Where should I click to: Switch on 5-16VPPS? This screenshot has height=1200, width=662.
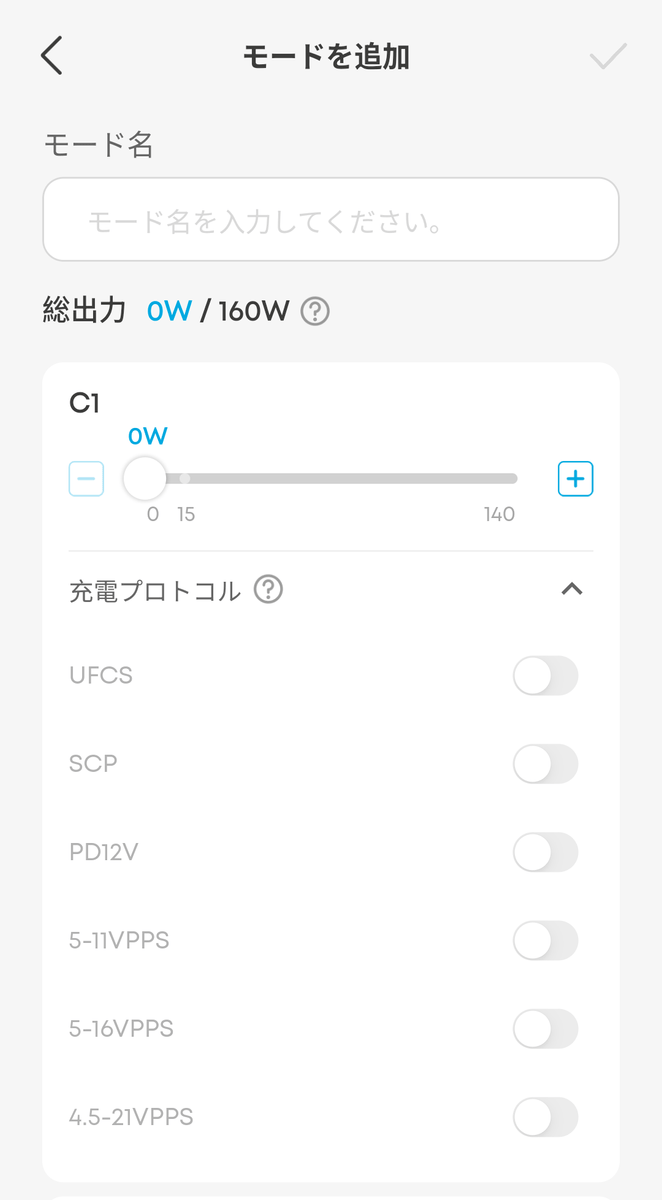545,1029
